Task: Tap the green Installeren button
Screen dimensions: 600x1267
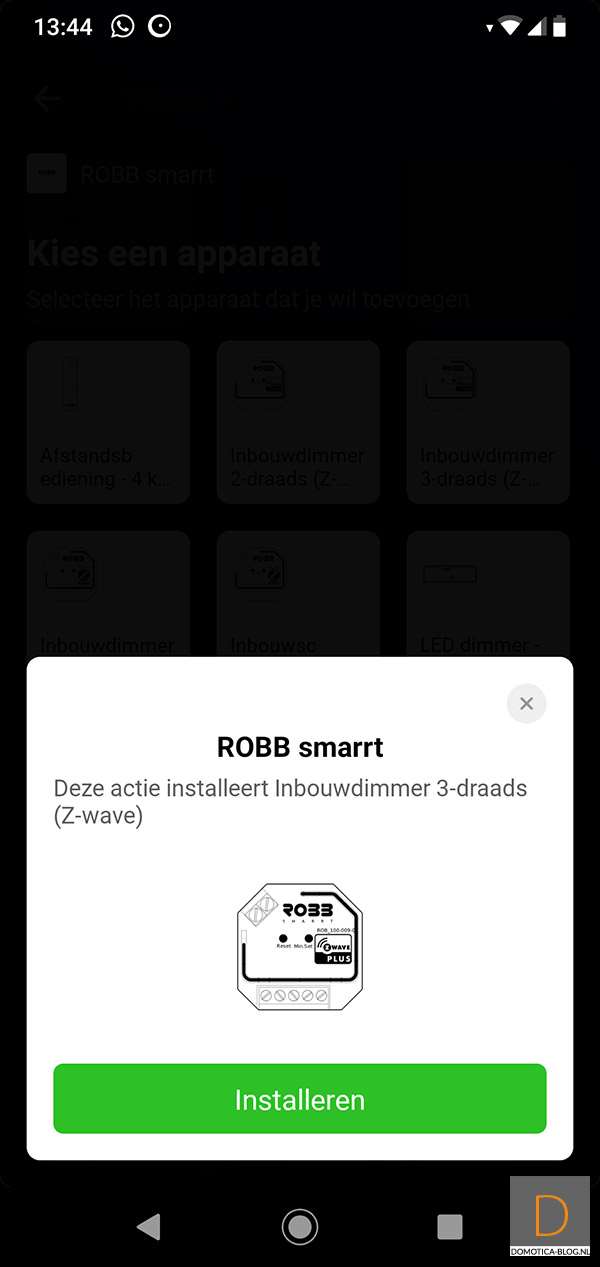Action: [299, 1099]
